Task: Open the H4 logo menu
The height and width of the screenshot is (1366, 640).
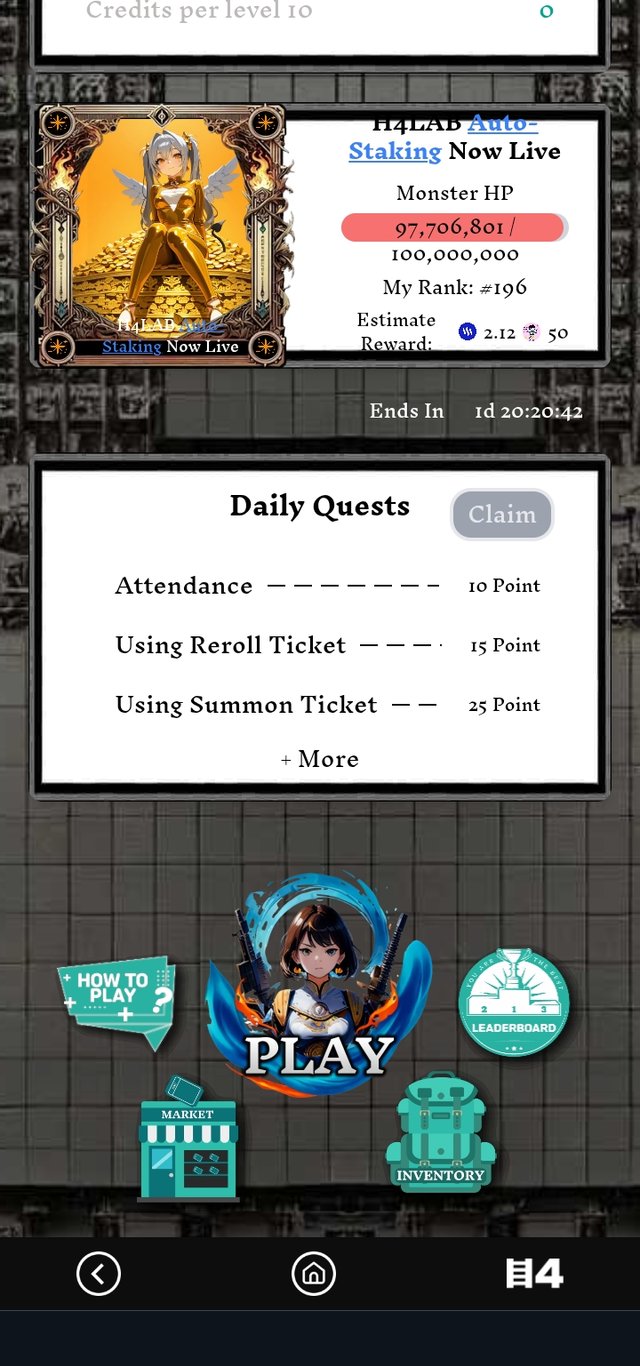Action: pos(534,1274)
